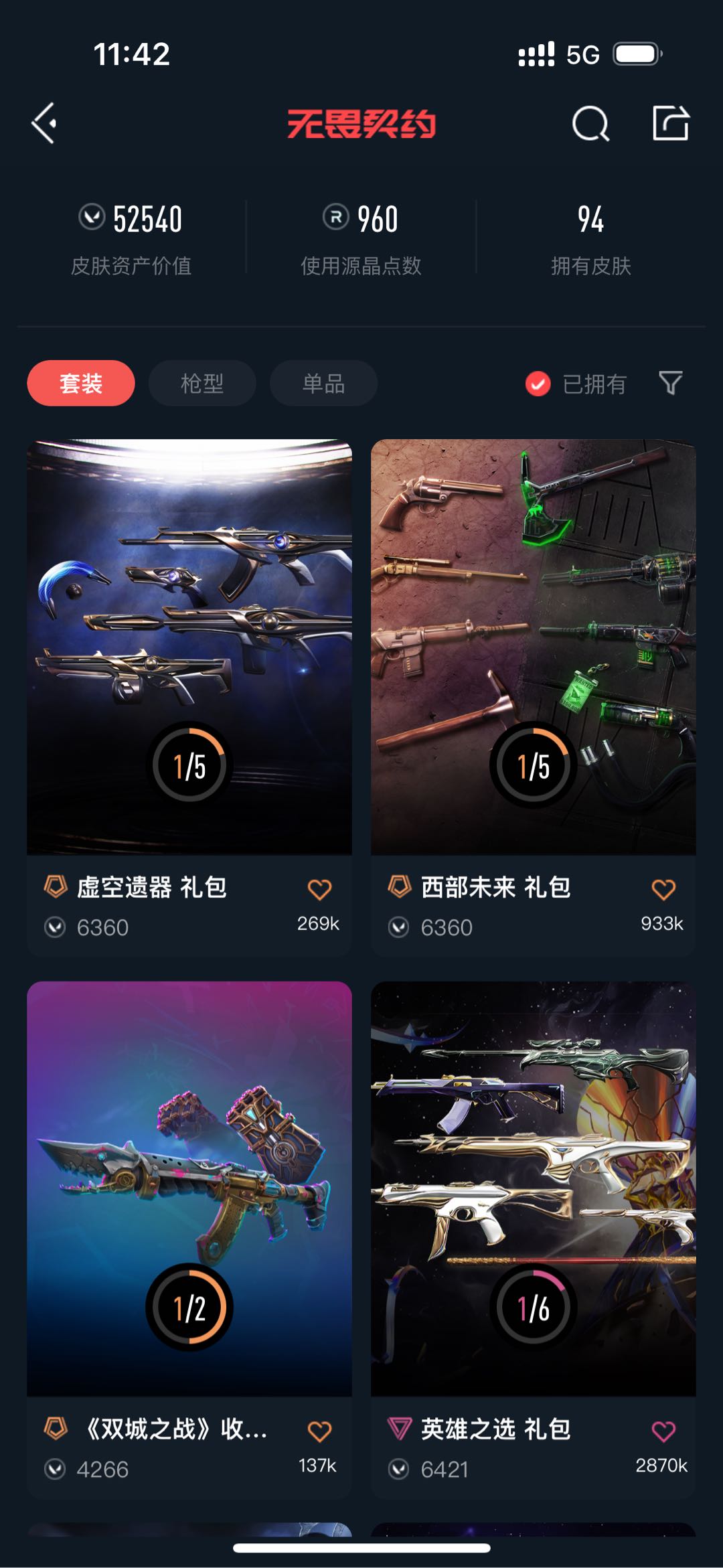
Task: Go back using the back arrow
Action: [x=44, y=124]
